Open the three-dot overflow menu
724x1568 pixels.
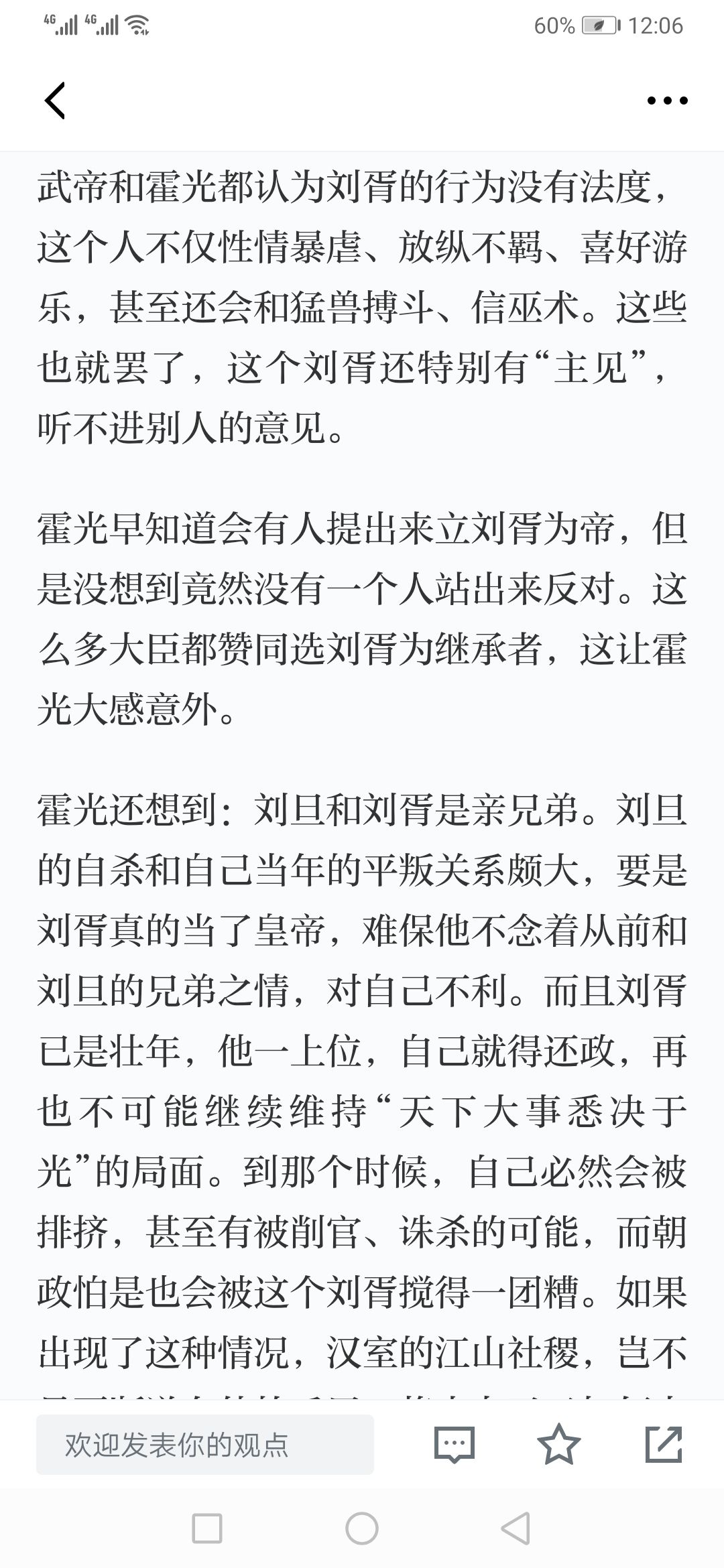coord(667,101)
